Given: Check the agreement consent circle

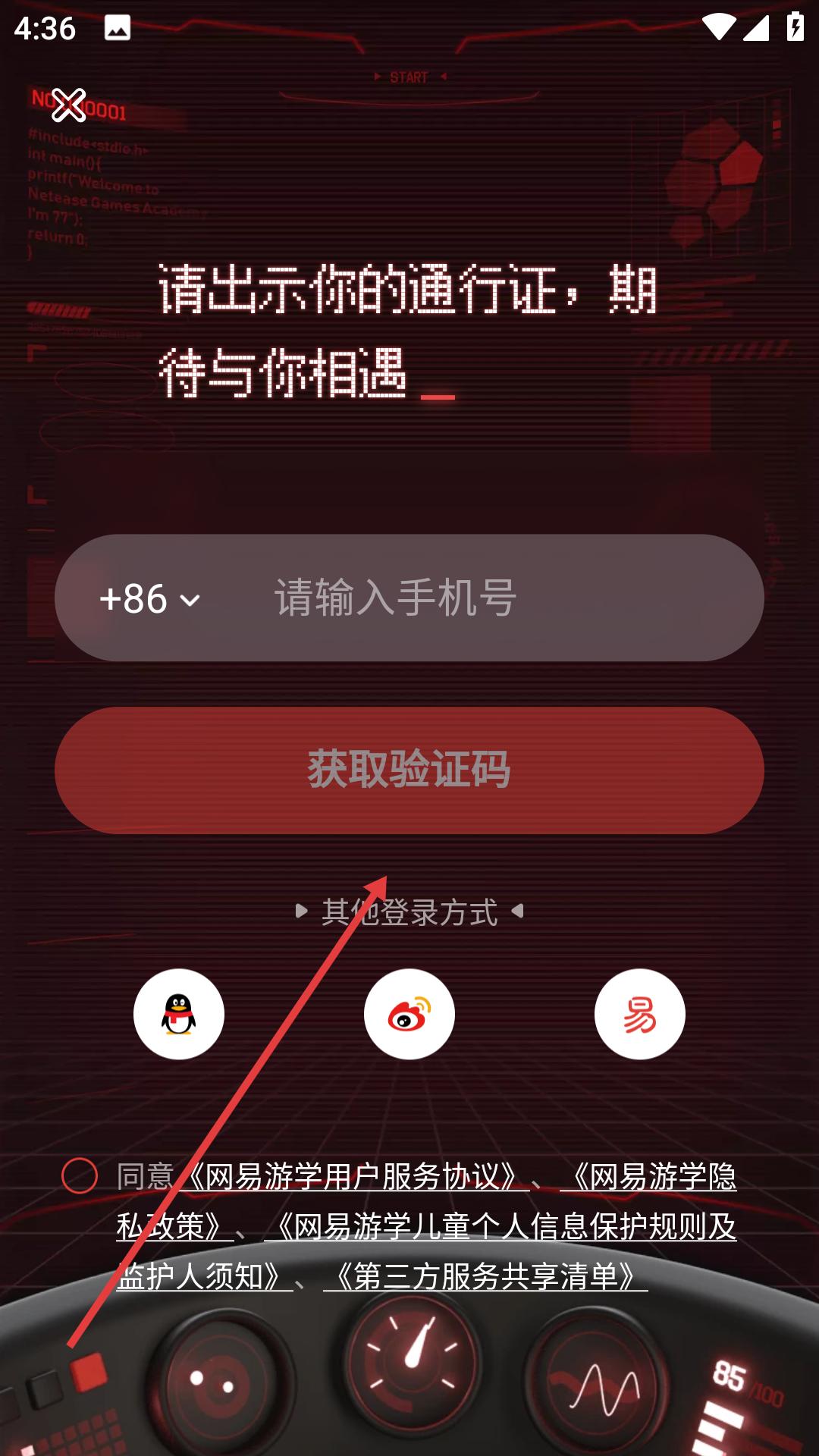Looking at the screenshot, I should (80, 1176).
